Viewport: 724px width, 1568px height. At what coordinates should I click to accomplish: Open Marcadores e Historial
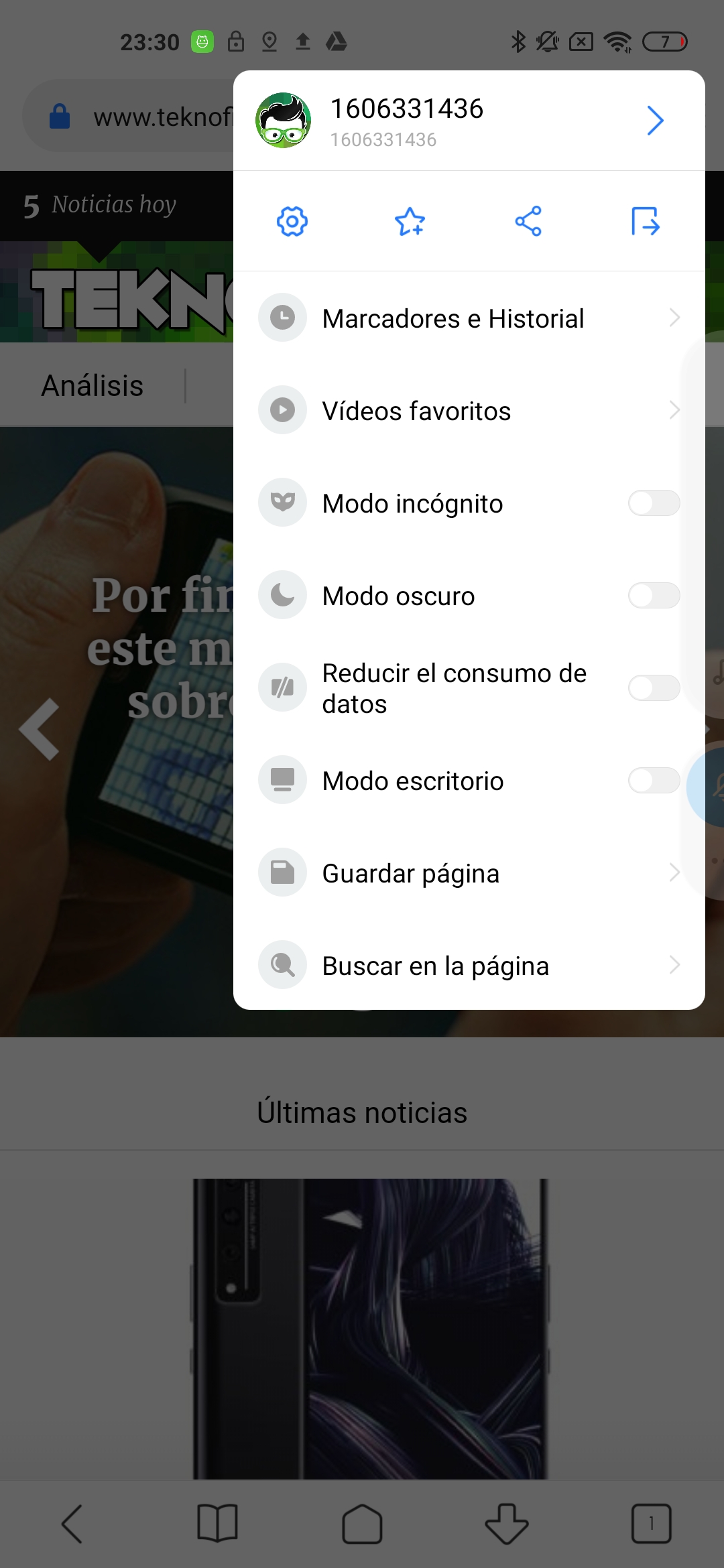[x=469, y=318]
